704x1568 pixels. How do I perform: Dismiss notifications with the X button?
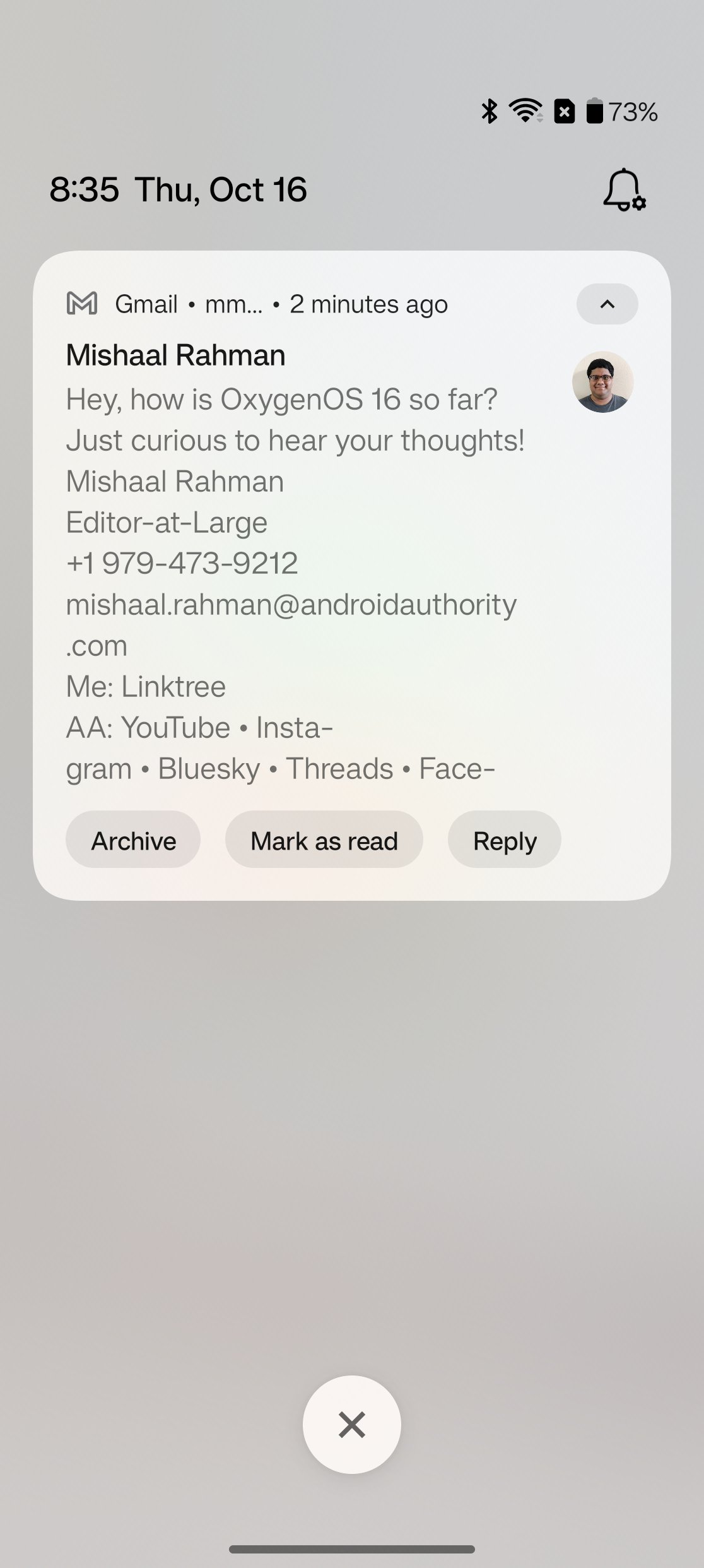pyautogui.click(x=351, y=1425)
